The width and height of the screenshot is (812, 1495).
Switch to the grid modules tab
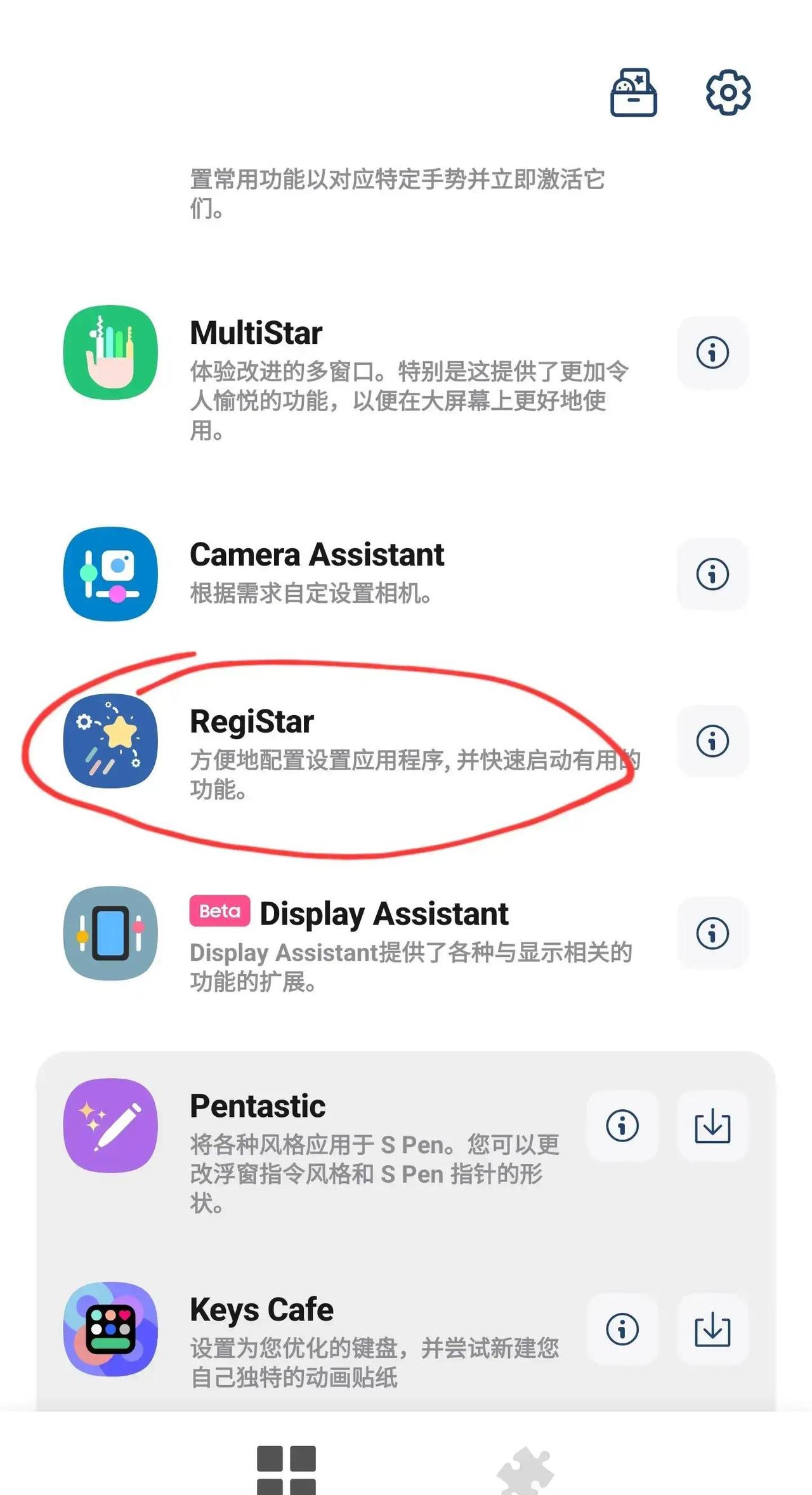(x=286, y=1468)
